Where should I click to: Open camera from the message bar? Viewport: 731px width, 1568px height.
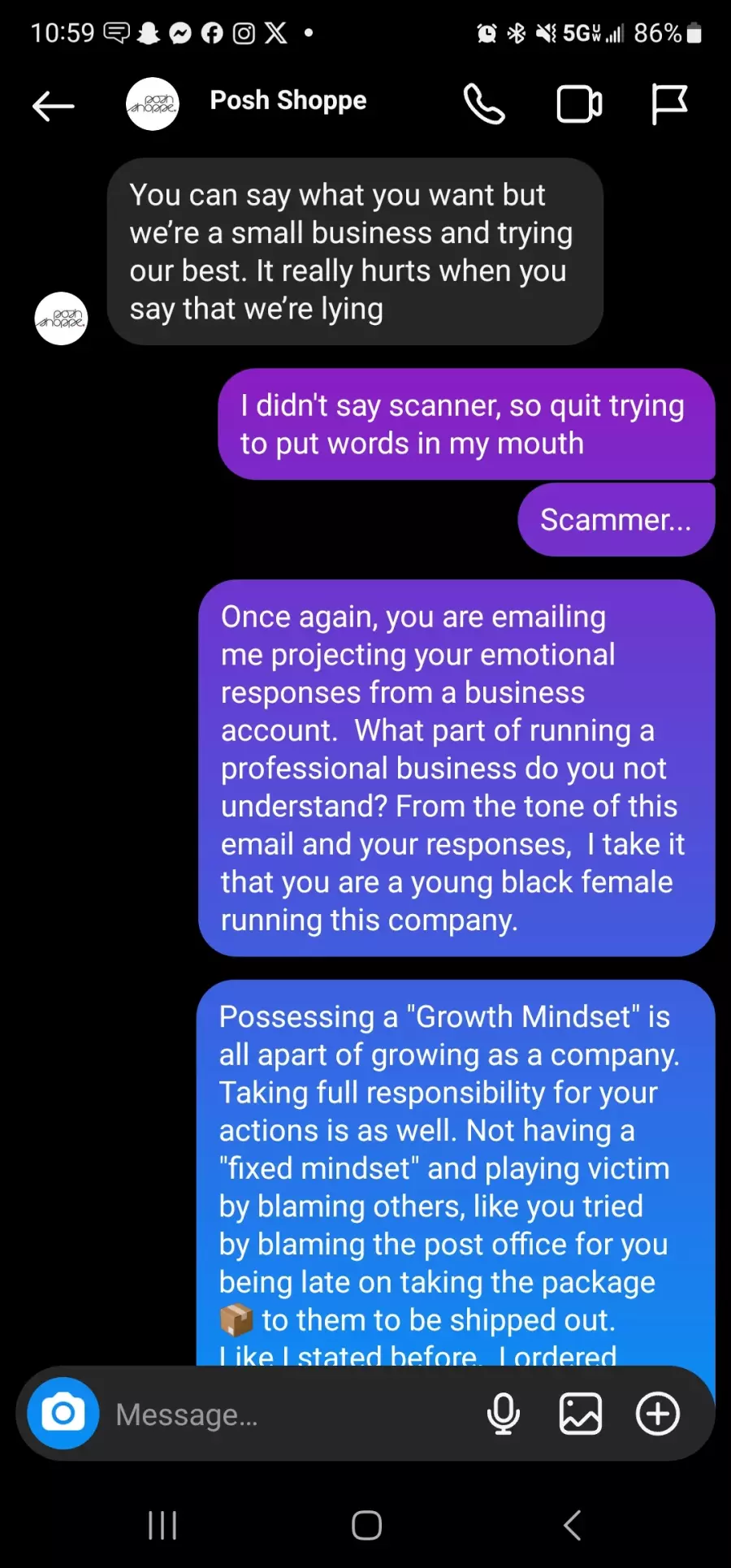(63, 1414)
